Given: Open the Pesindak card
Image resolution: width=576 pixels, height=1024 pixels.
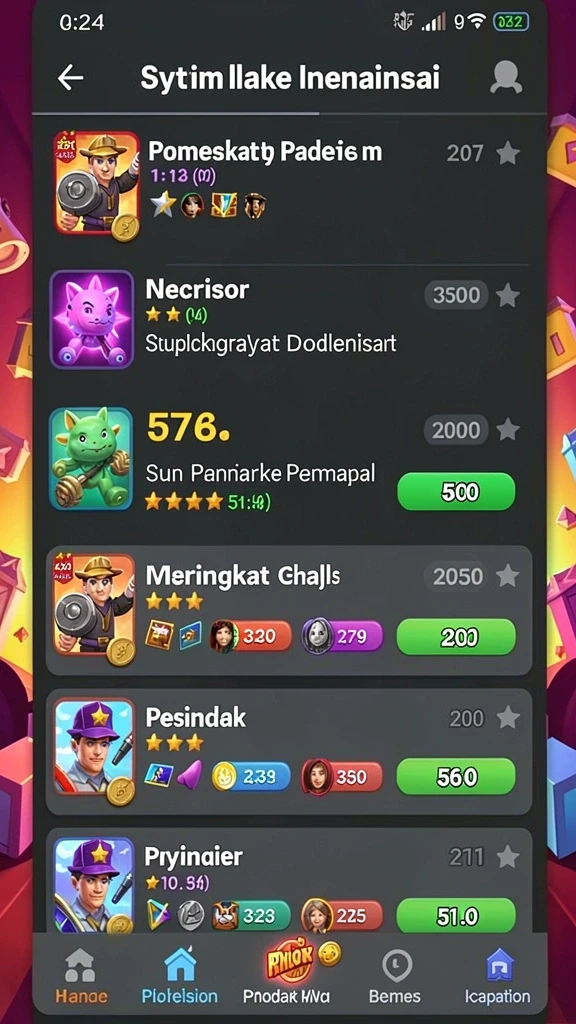Looking at the screenshot, I should (288, 751).
